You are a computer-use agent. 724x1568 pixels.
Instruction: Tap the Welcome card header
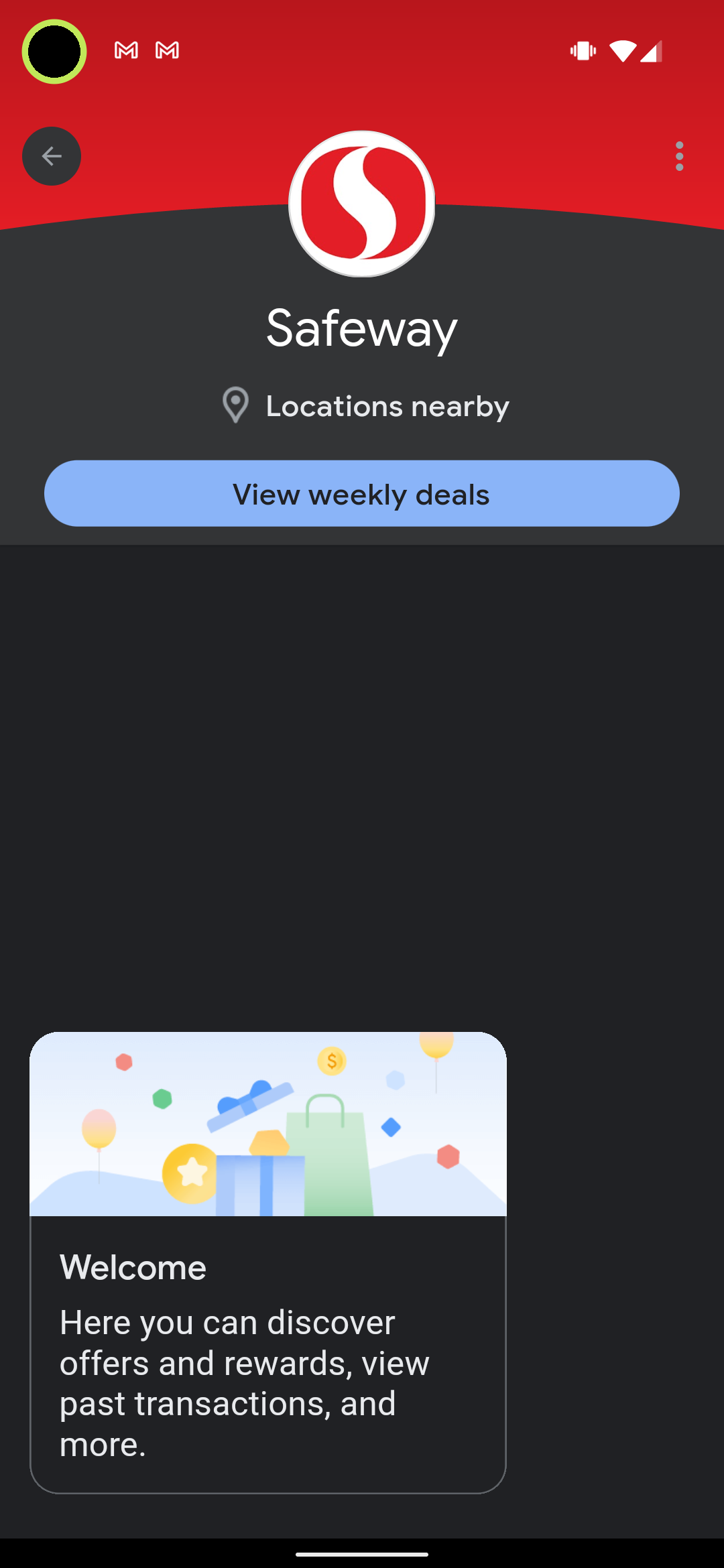[133, 1266]
